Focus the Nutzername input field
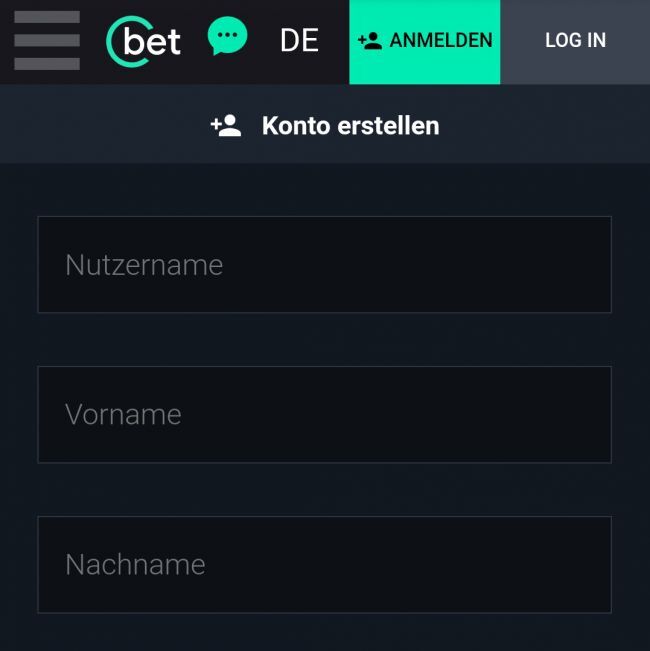 click(x=324, y=265)
